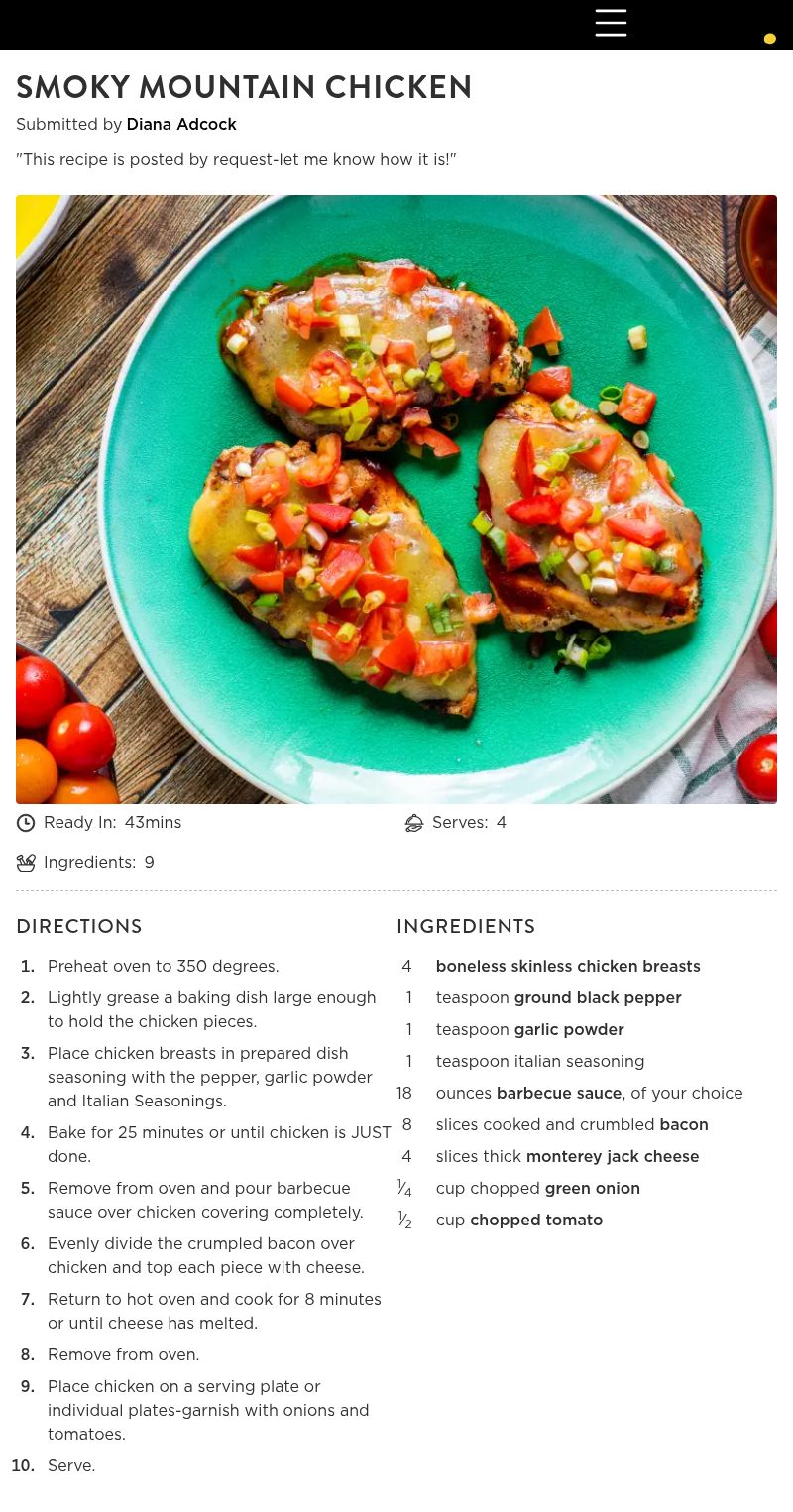Image resolution: width=793 pixels, height=1512 pixels.
Task: Open the barbecue sauce ingredient link
Action: (559, 1094)
